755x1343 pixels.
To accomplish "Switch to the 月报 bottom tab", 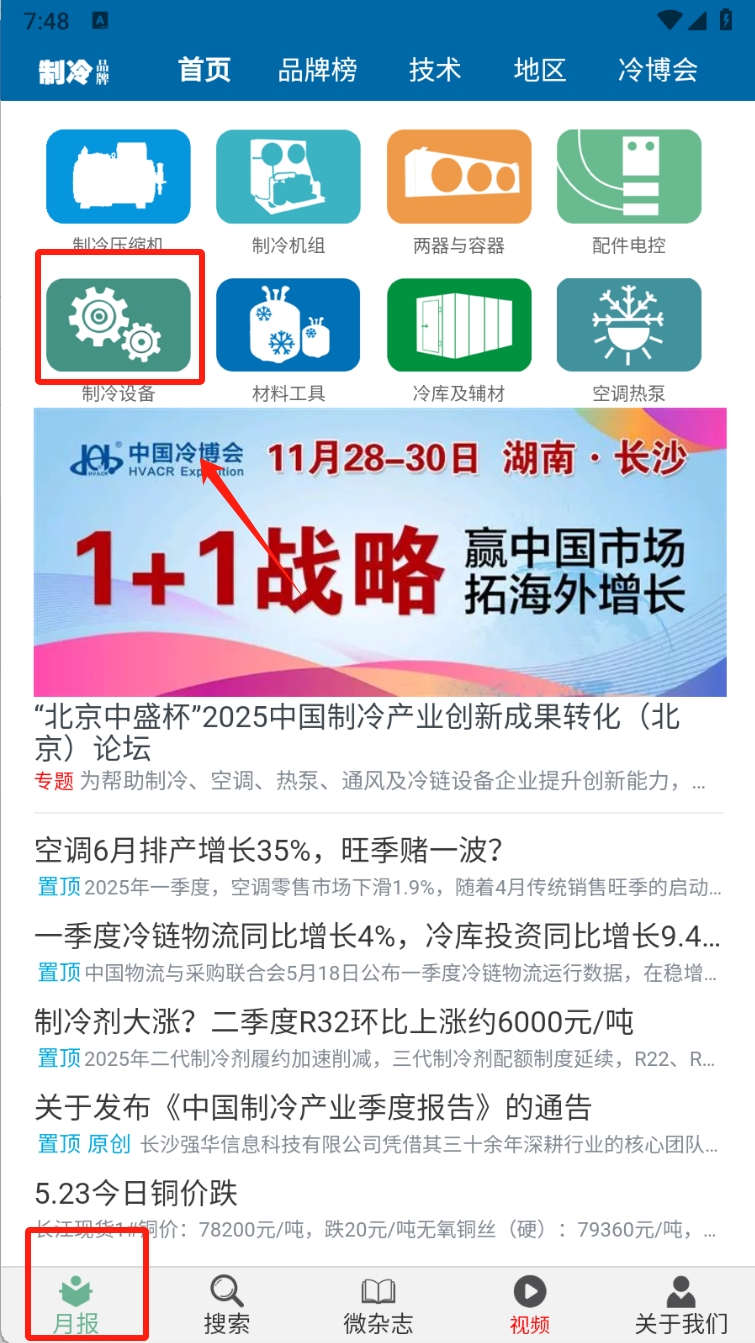I will point(77,1304).
